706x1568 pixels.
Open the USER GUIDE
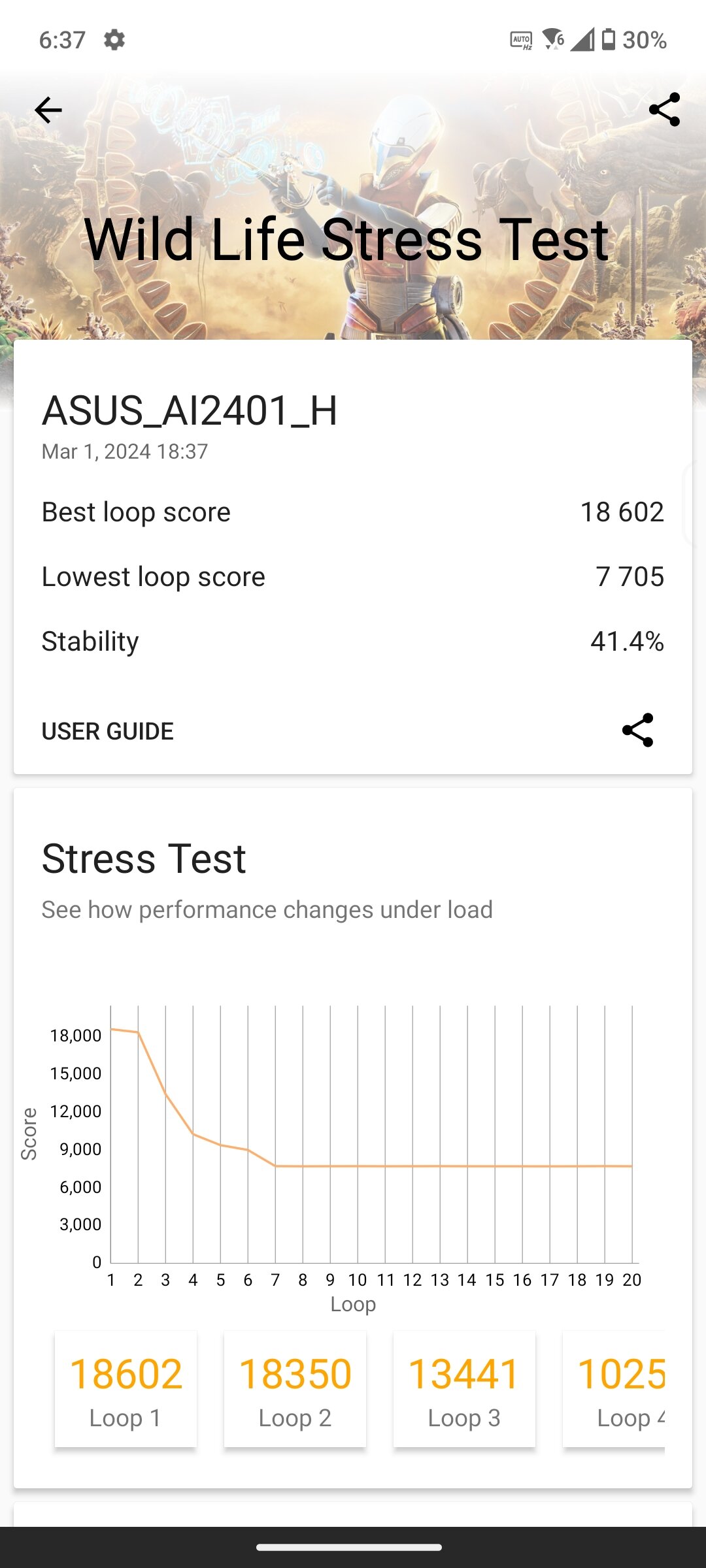108,731
